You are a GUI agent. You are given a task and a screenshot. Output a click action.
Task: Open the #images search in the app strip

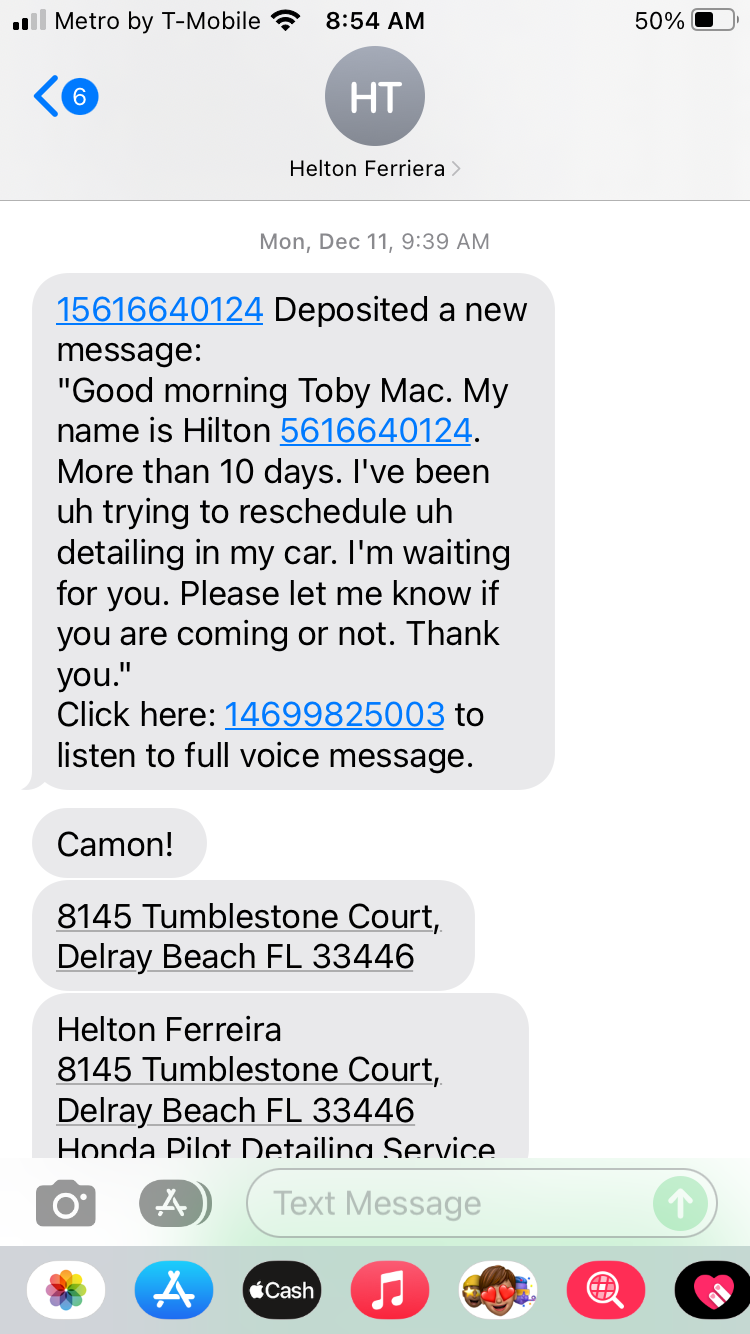605,1290
